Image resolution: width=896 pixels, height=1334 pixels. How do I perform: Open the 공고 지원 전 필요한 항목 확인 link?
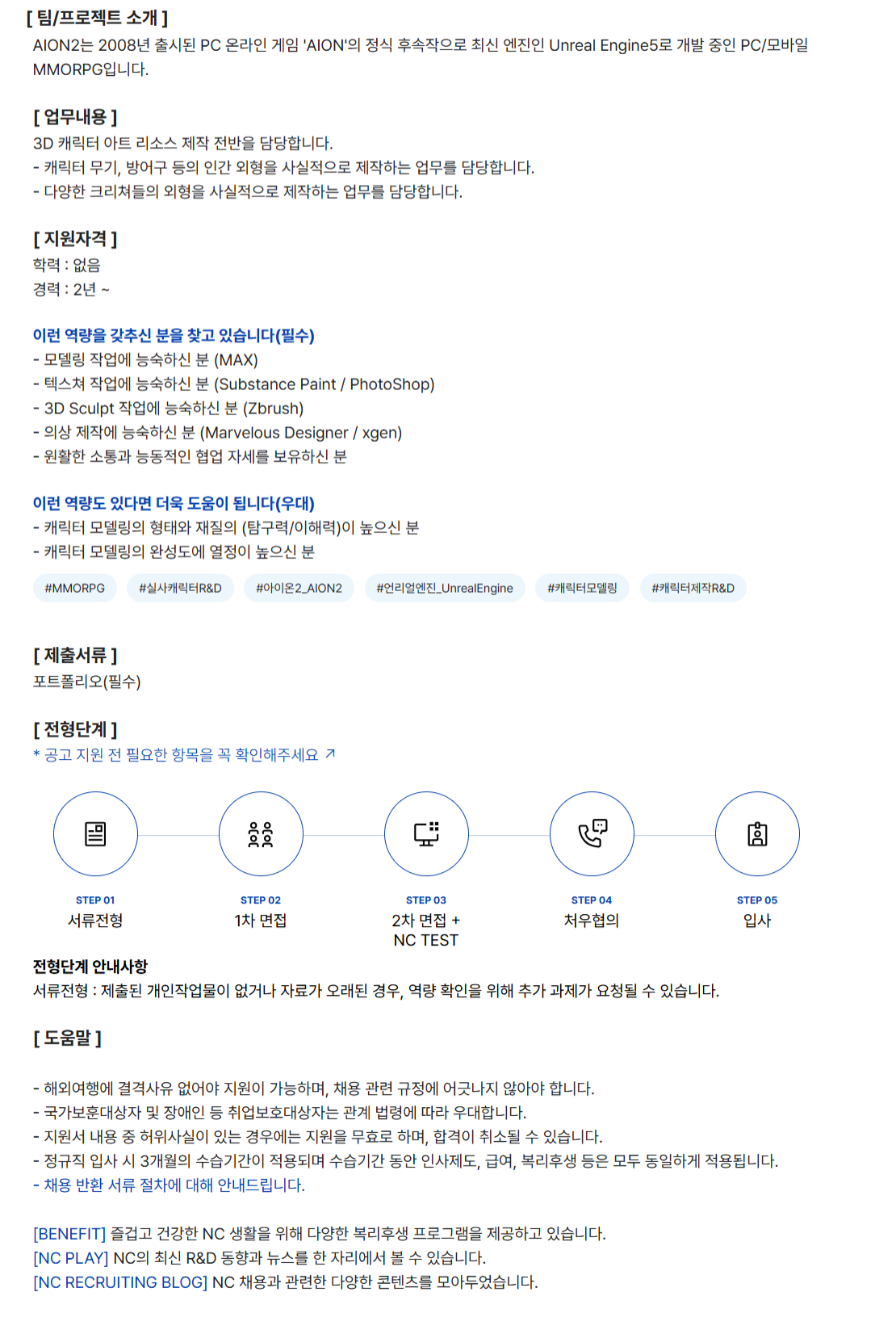coord(186,755)
